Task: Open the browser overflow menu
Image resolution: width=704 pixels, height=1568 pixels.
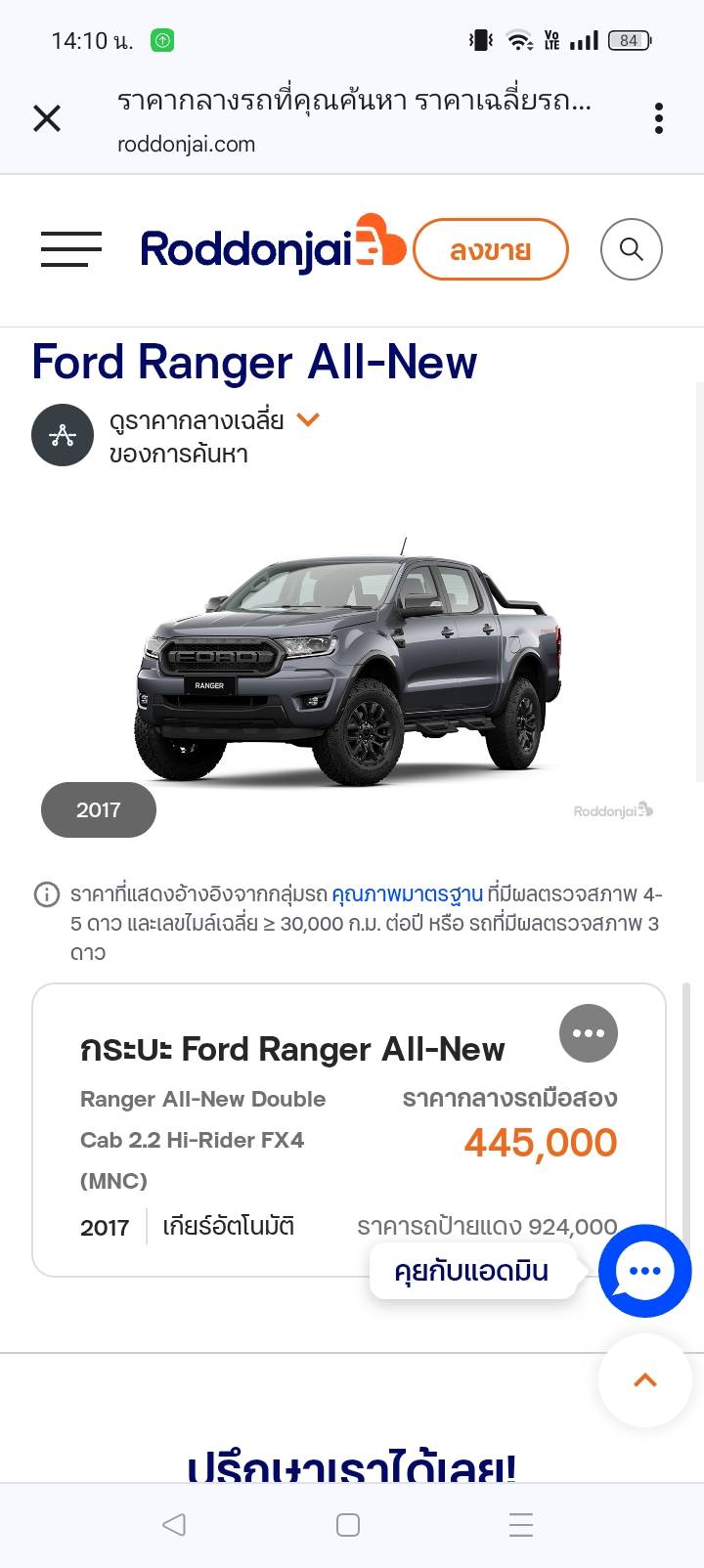Action: (x=659, y=119)
